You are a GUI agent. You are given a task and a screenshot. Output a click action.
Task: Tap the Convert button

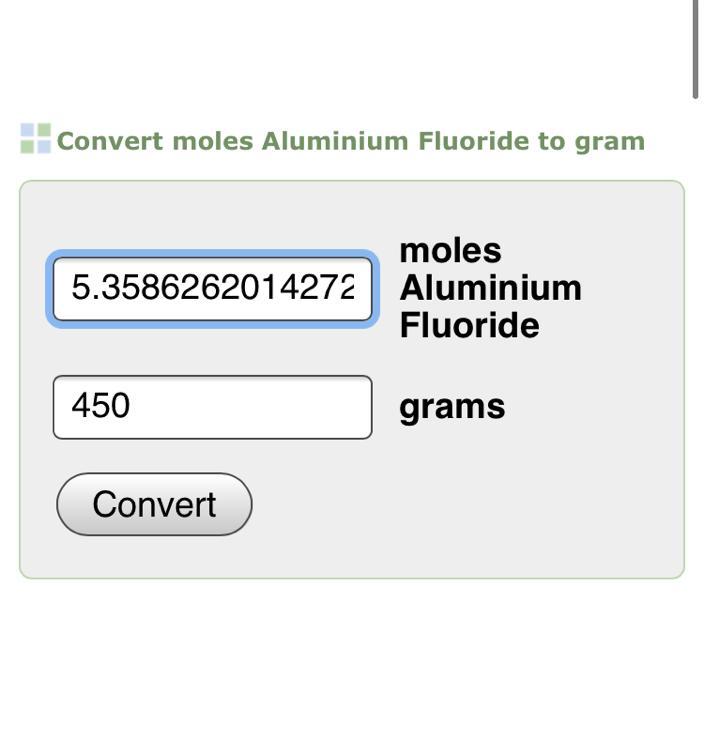pyautogui.click(x=154, y=504)
